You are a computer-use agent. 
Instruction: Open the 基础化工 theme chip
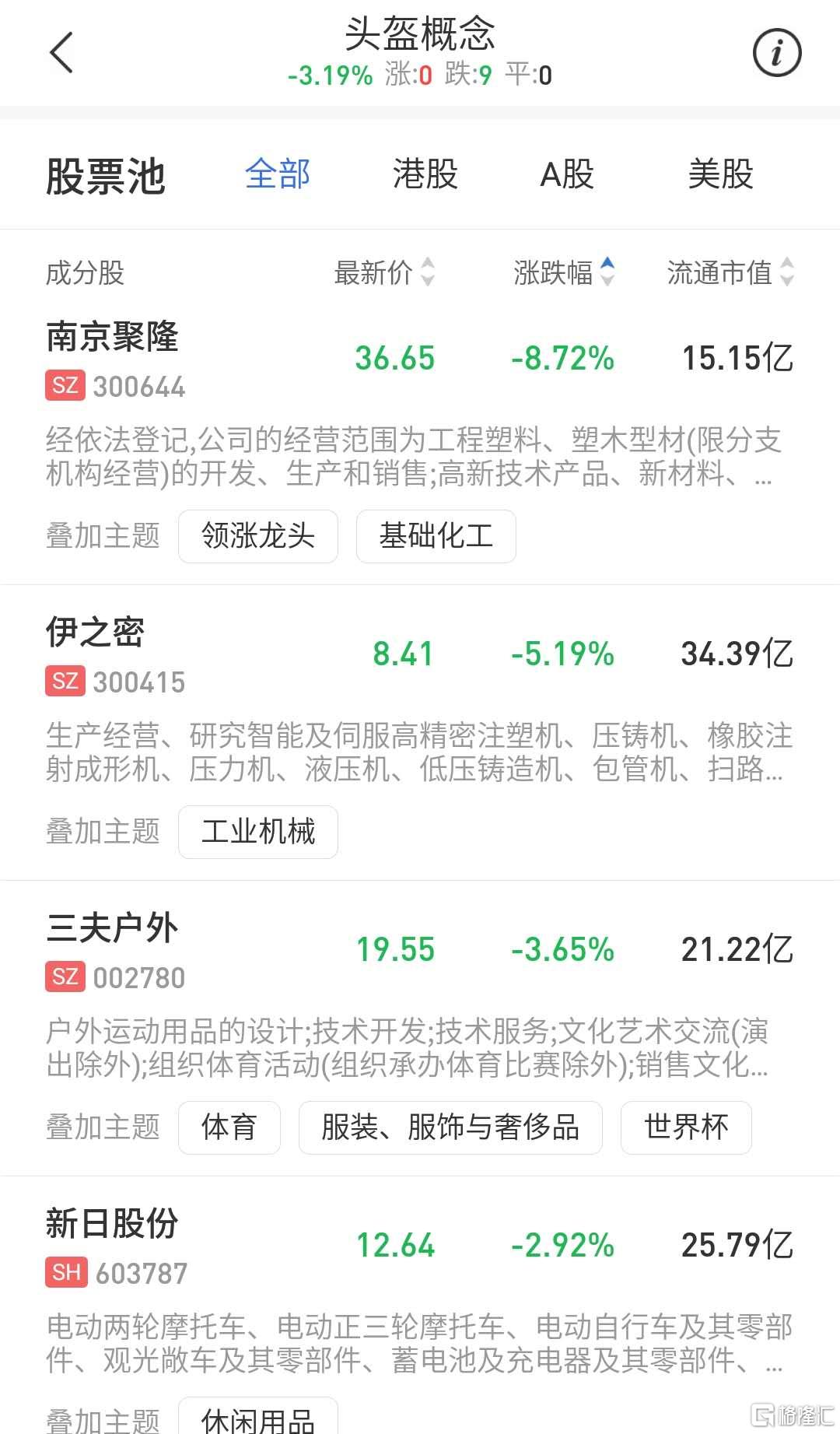tap(436, 536)
